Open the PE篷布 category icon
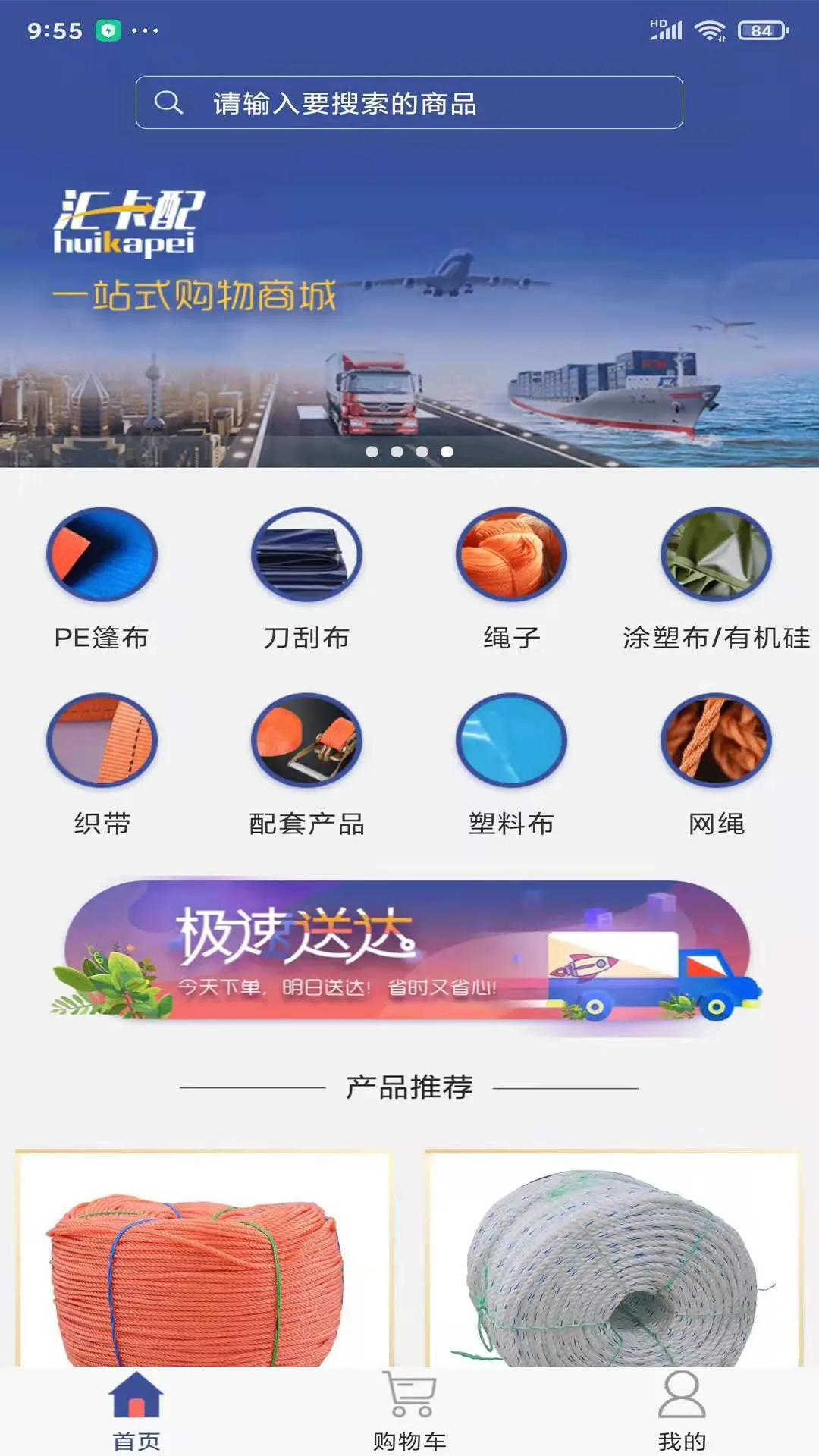819x1456 pixels. 102,556
